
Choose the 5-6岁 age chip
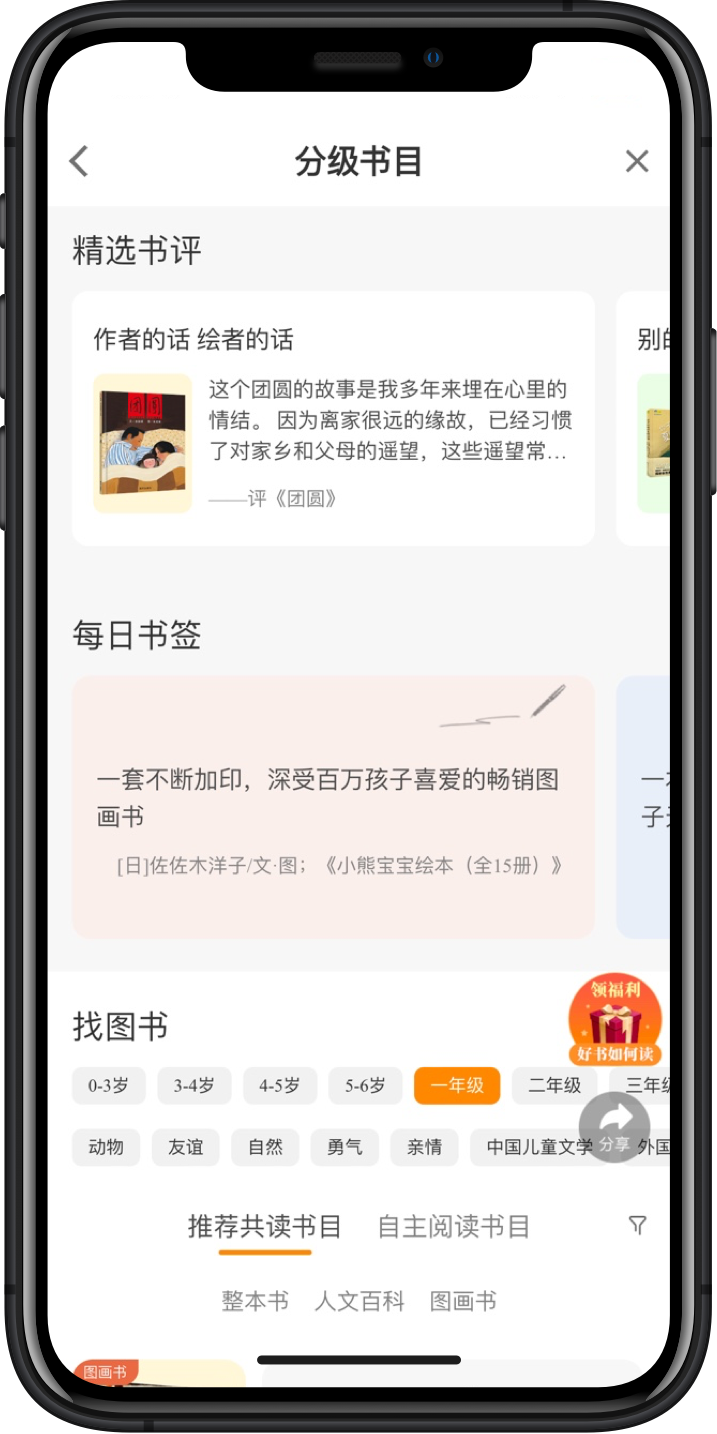[x=365, y=1086]
